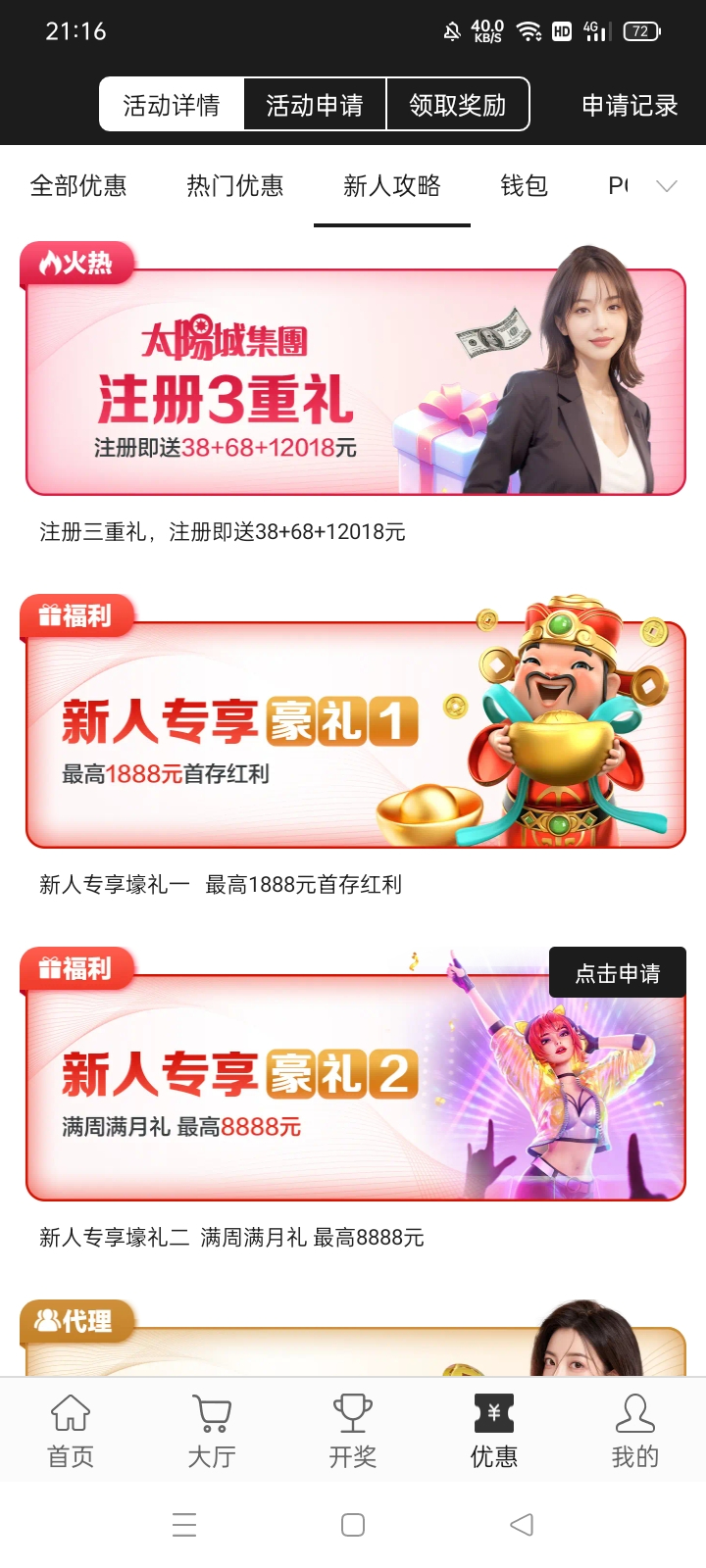Switch to the 大厅 lobby tab
Screen dimensions: 706x1568
212,1431
